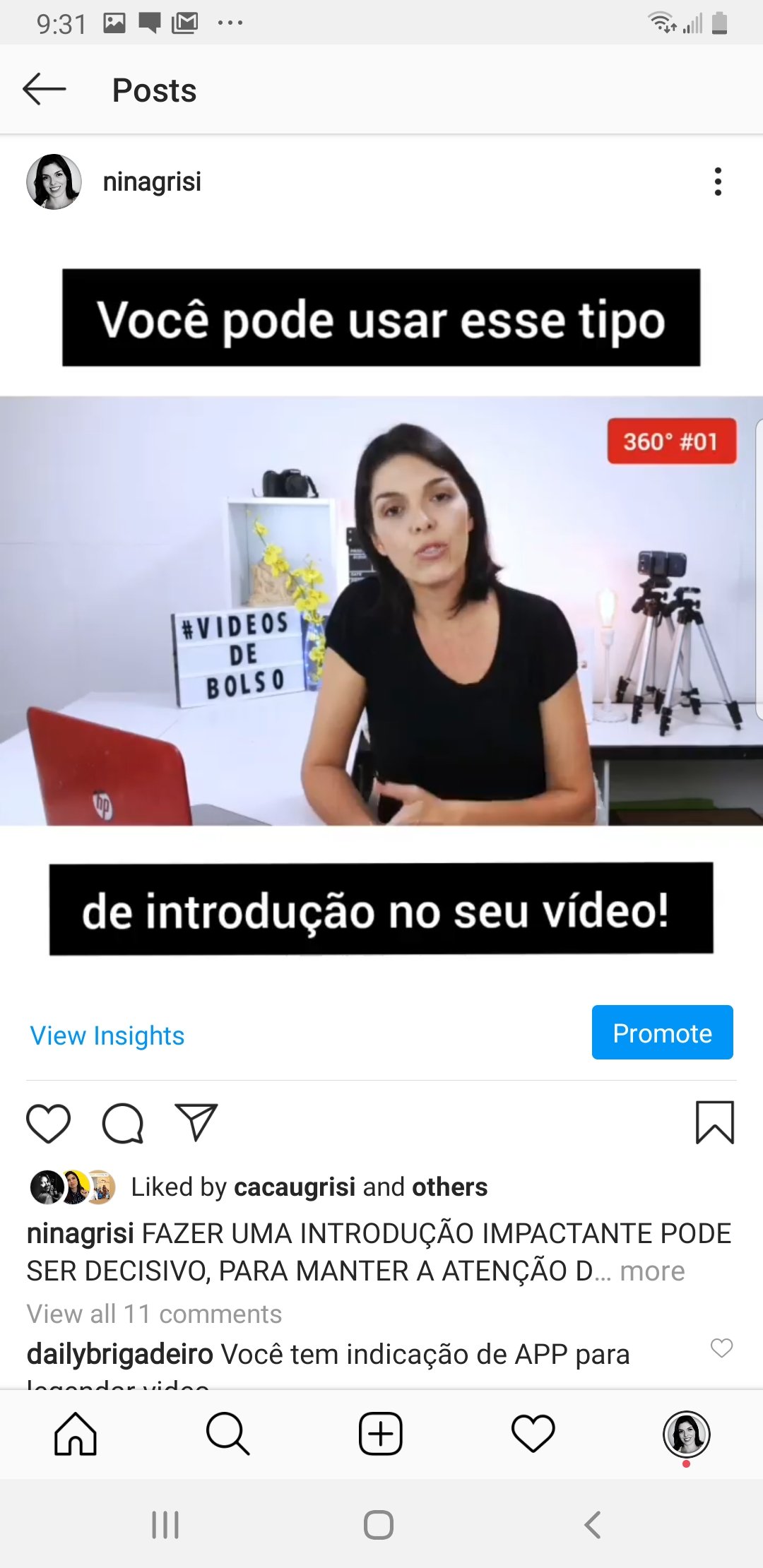Share the post via paper plane icon

(x=196, y=1122)
